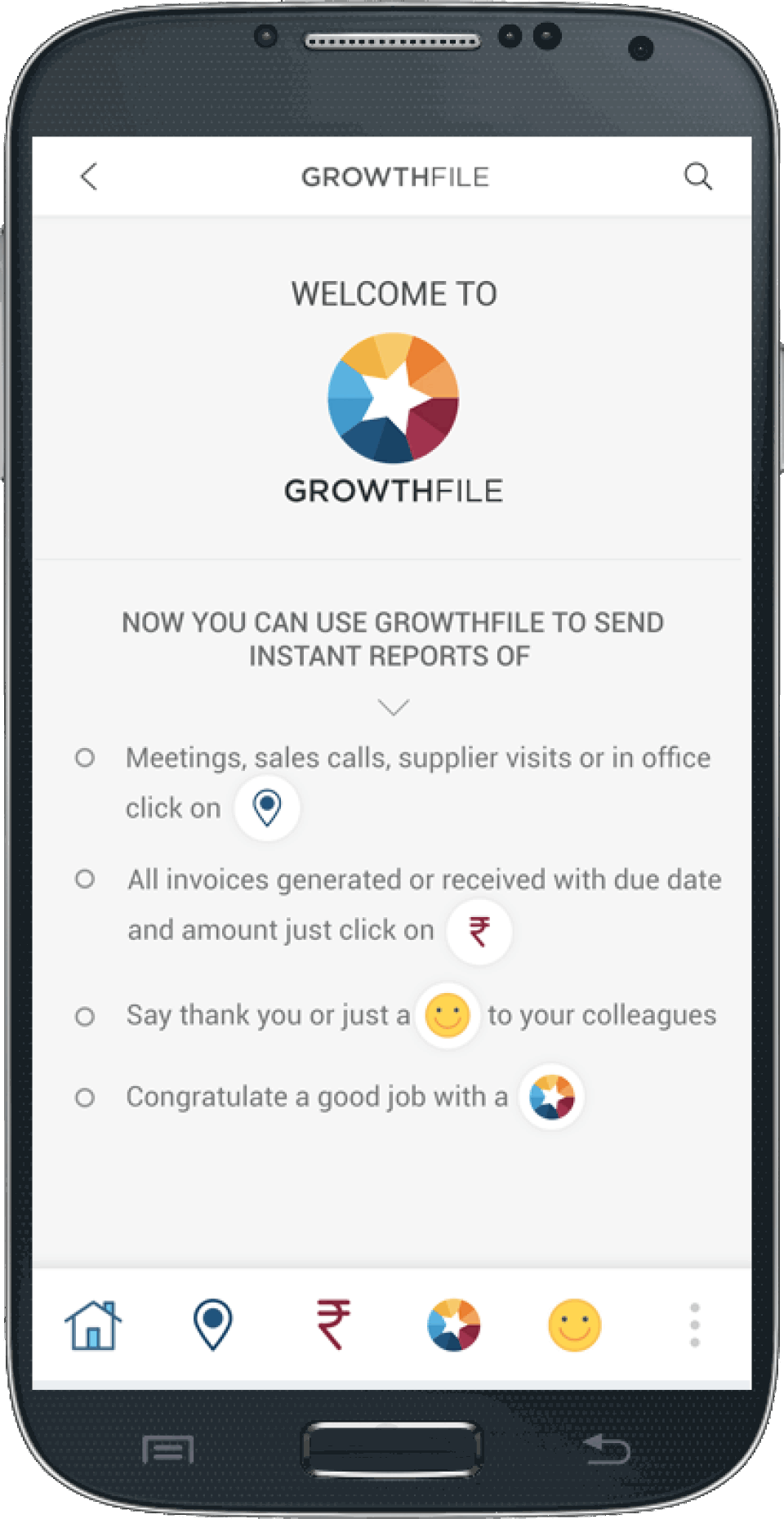
Task: Go to the Home tab
Action: [x=93, y=1325]
